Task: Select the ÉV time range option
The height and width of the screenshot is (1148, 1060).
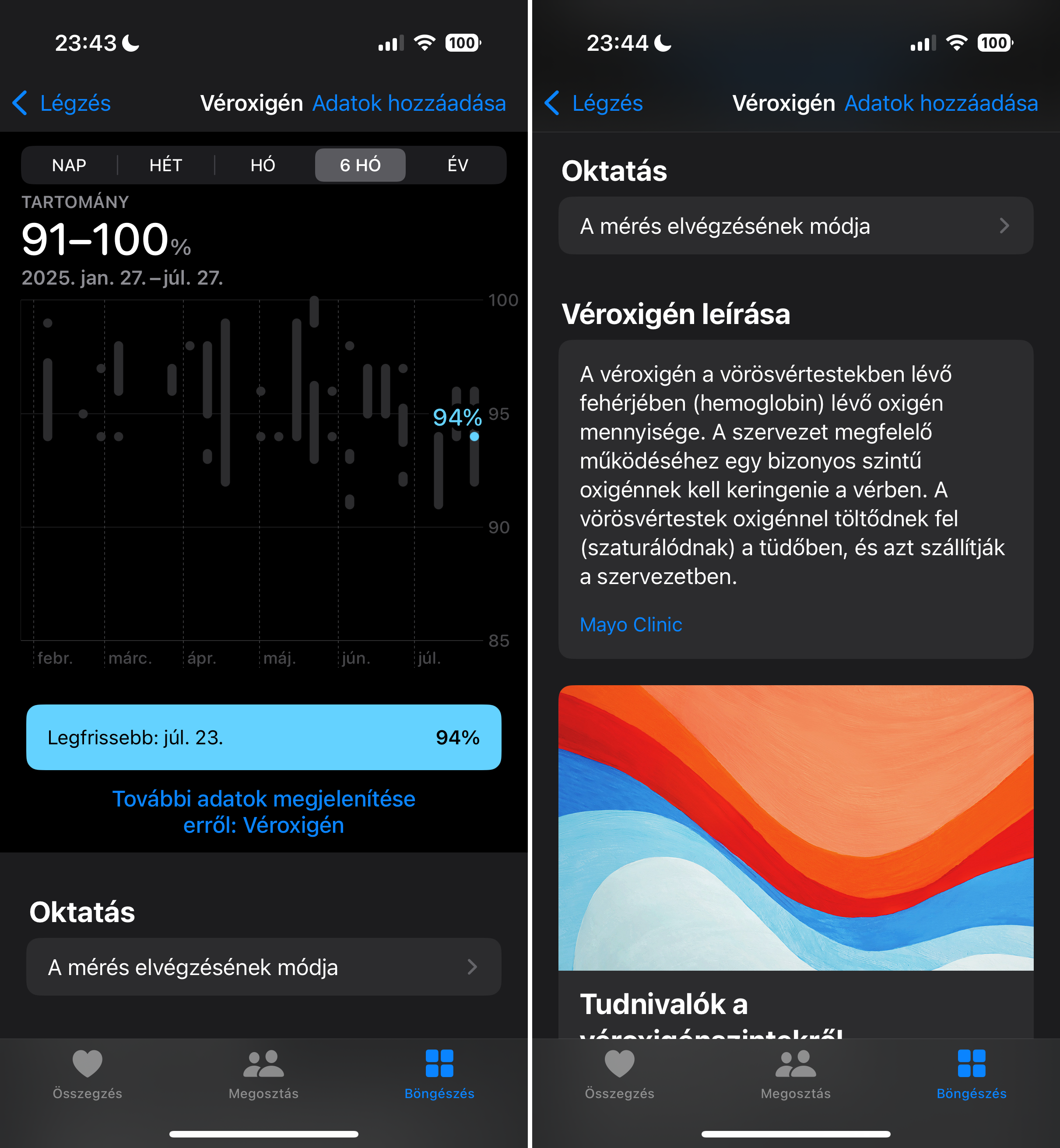Action: pos(457,165)
